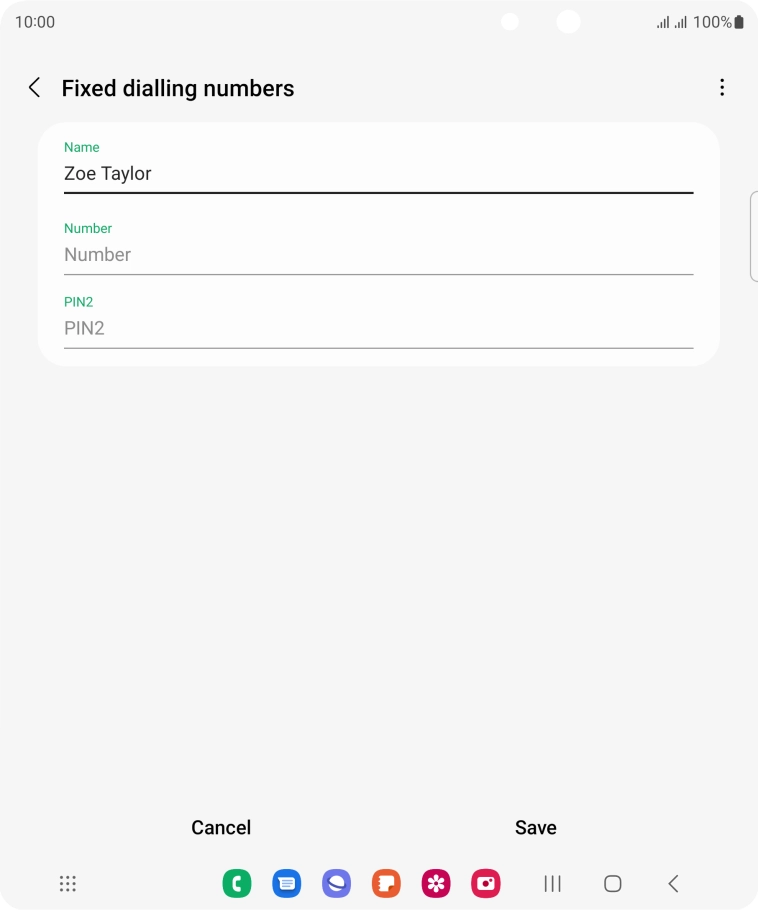The image size is (758, 910).
Task: Open the Phone app from the dock
Action: (x=237, y=883)
